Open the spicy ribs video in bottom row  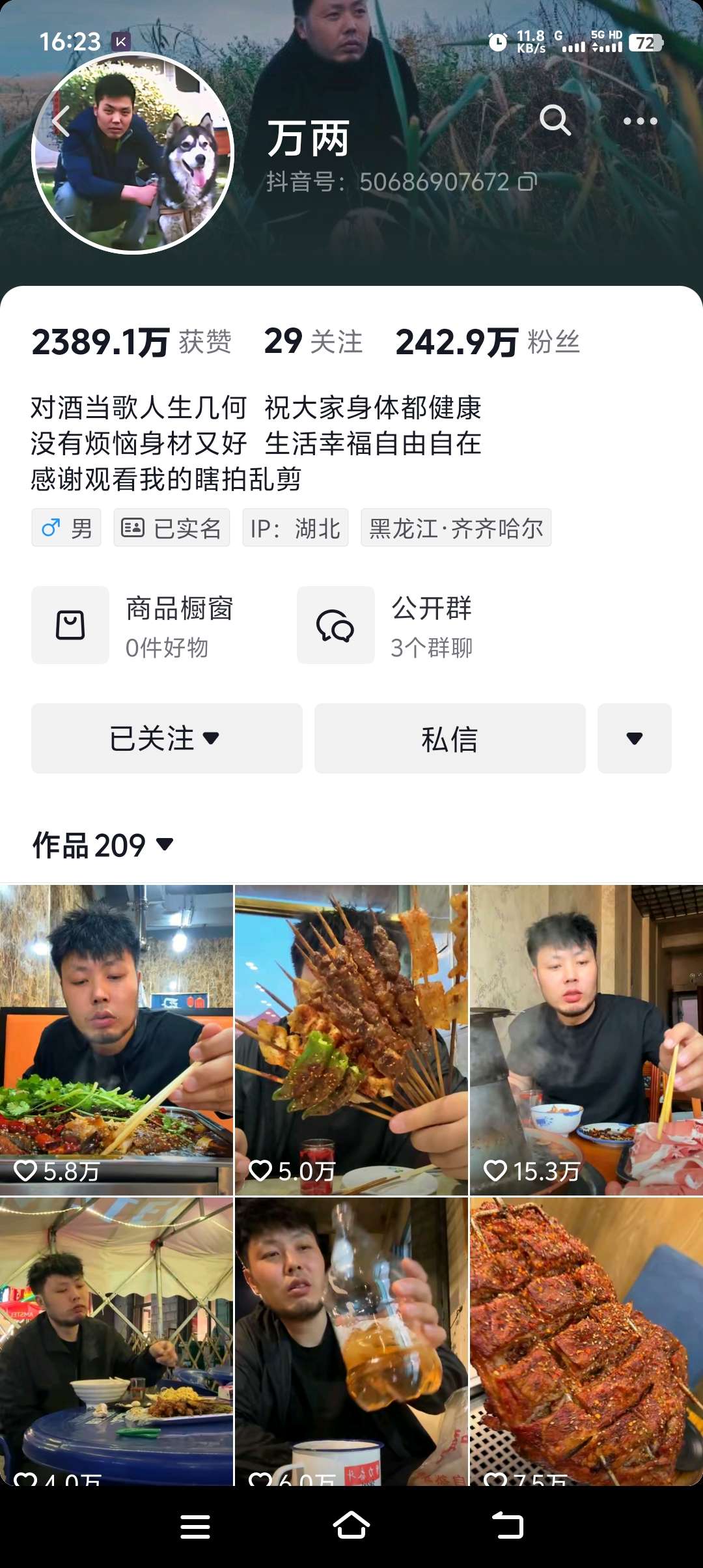pyautogui.click(x=586, y=1341)
